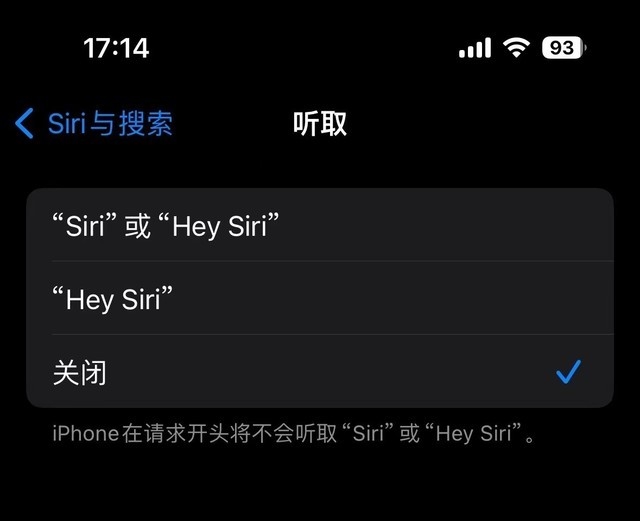This screenshot has width=640, height=521.
Task: Select the 关闭 option
Action: pos(319,373)
